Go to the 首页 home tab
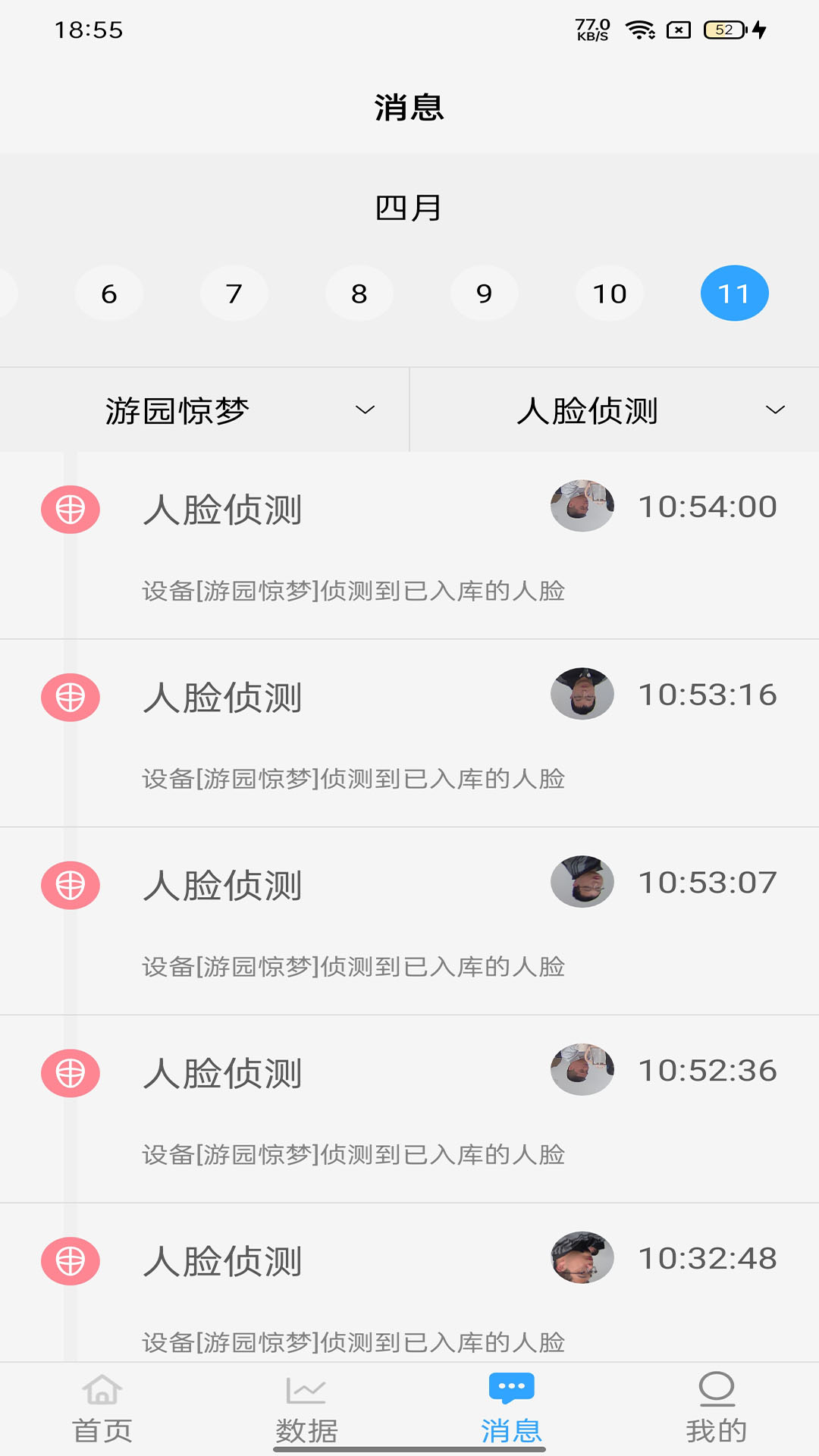 coord(102,1409)
